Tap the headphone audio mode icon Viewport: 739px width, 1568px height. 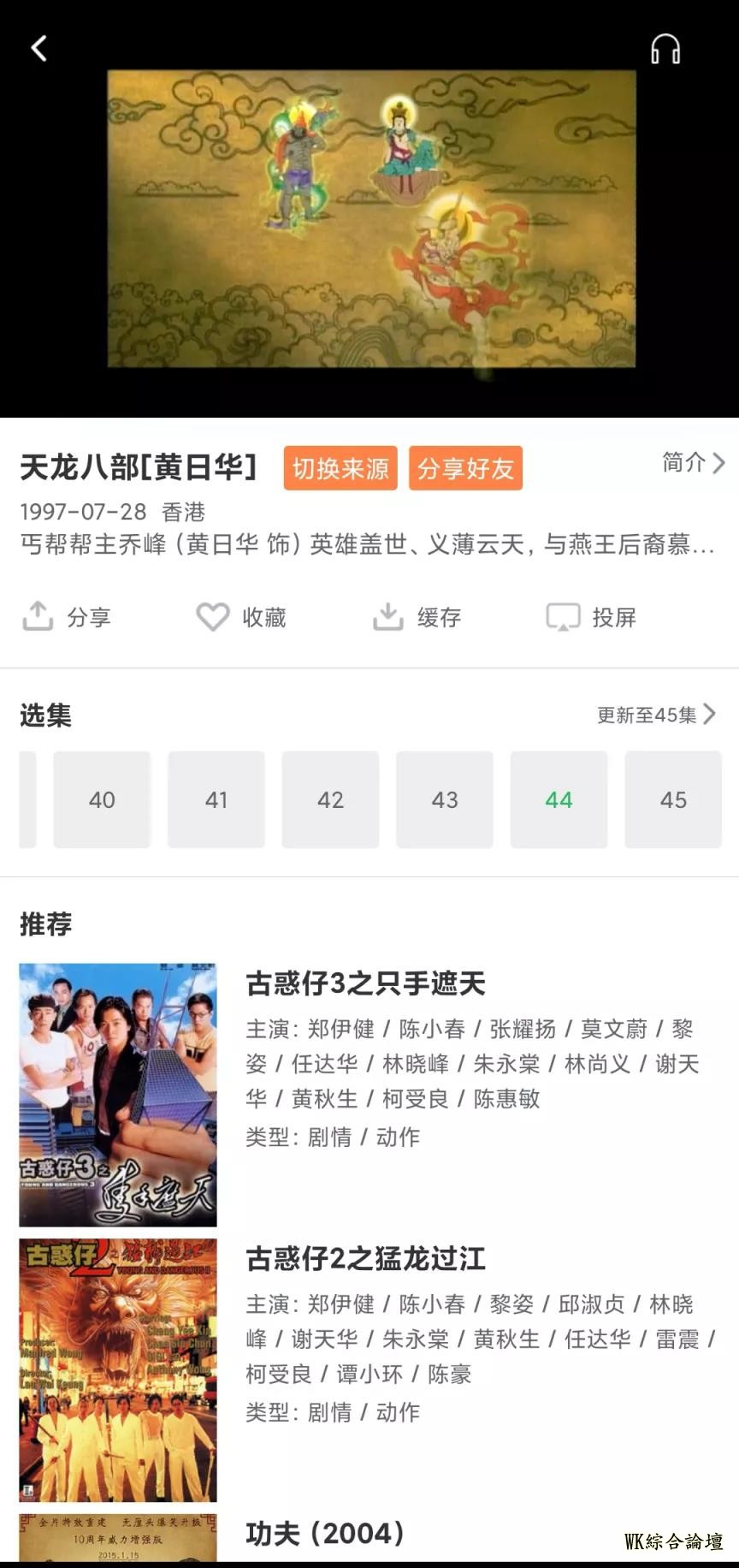tap(665, 49)
